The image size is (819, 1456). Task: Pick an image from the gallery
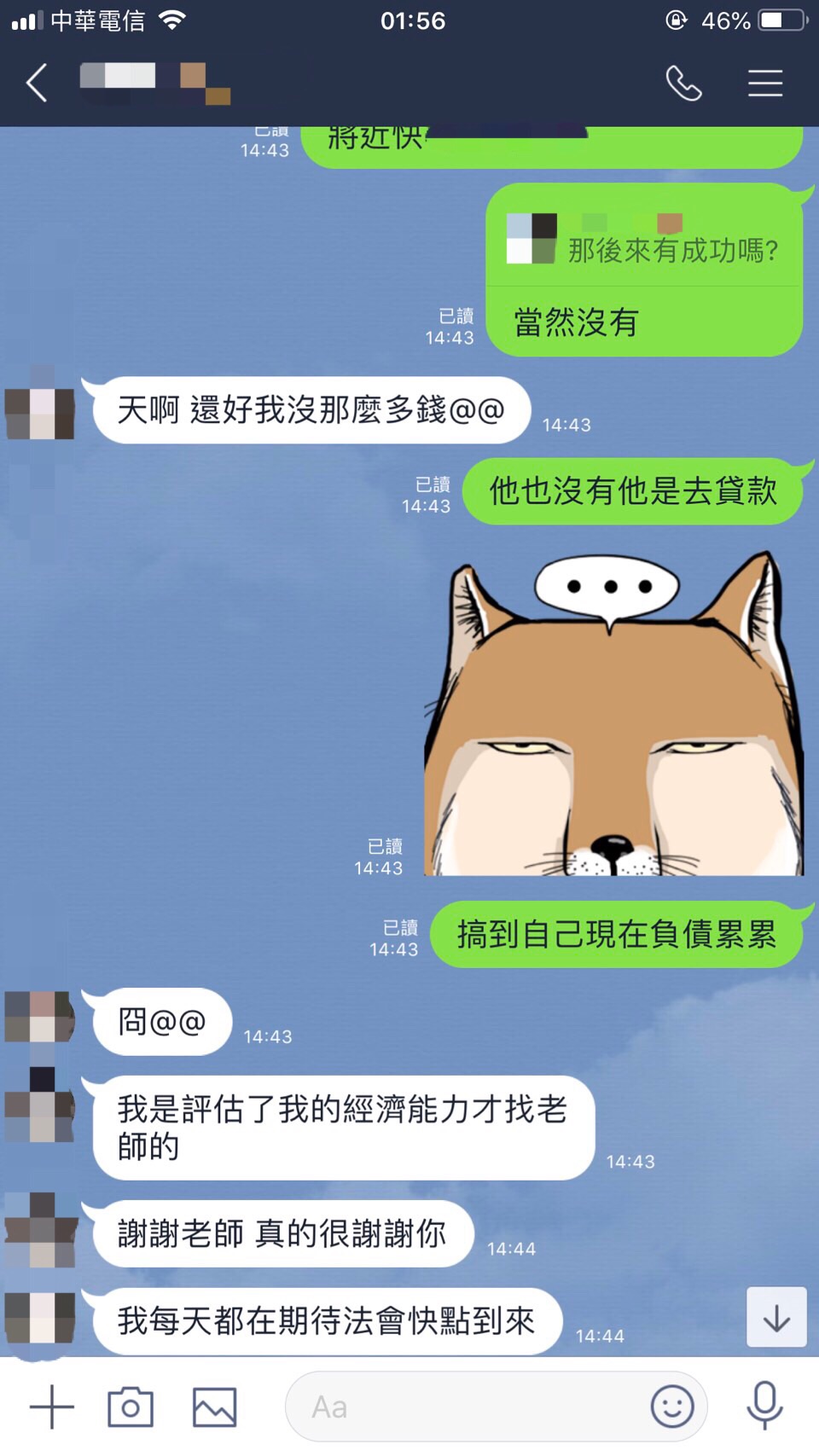pyautogui.click(x=214, y=1407)
